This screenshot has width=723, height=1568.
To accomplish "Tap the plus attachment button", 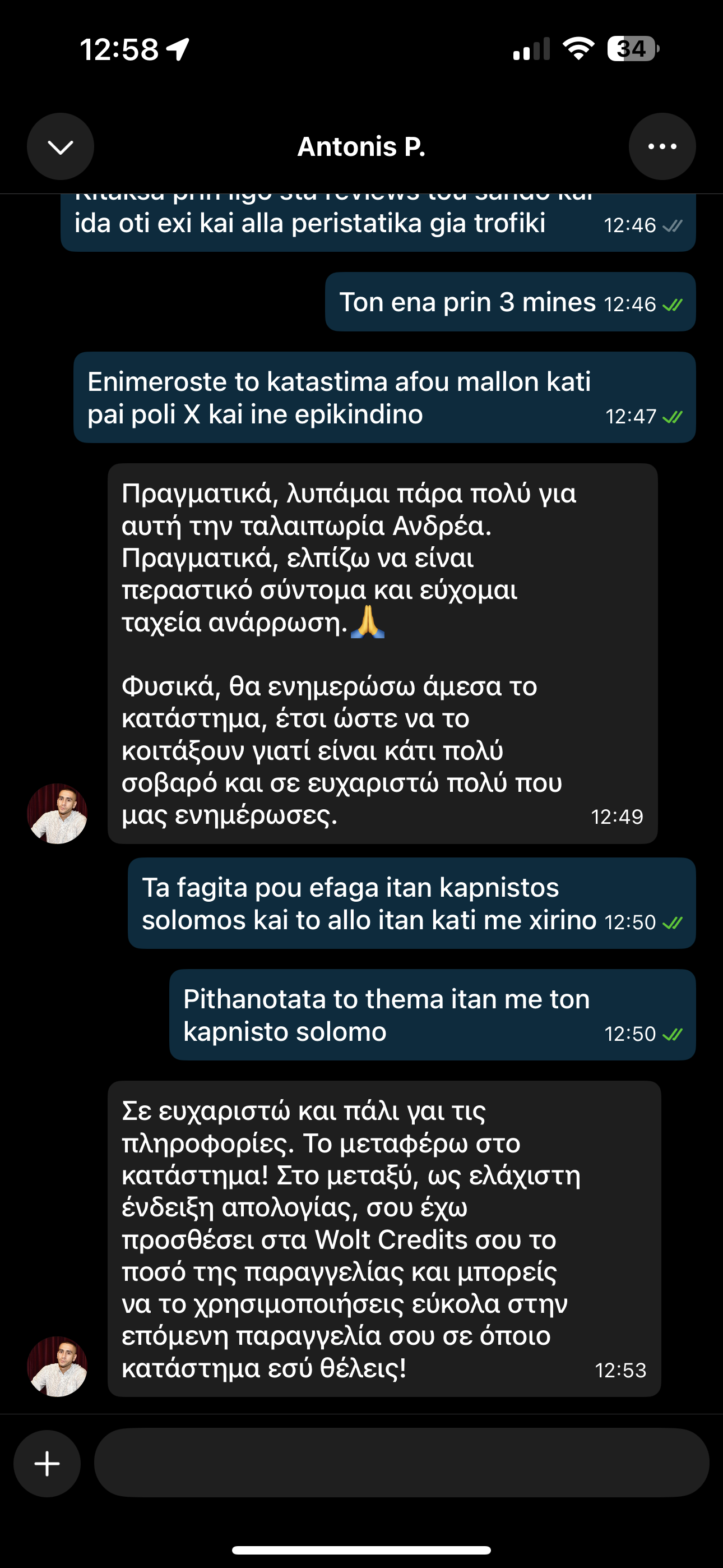I will tap(47, 1463).
